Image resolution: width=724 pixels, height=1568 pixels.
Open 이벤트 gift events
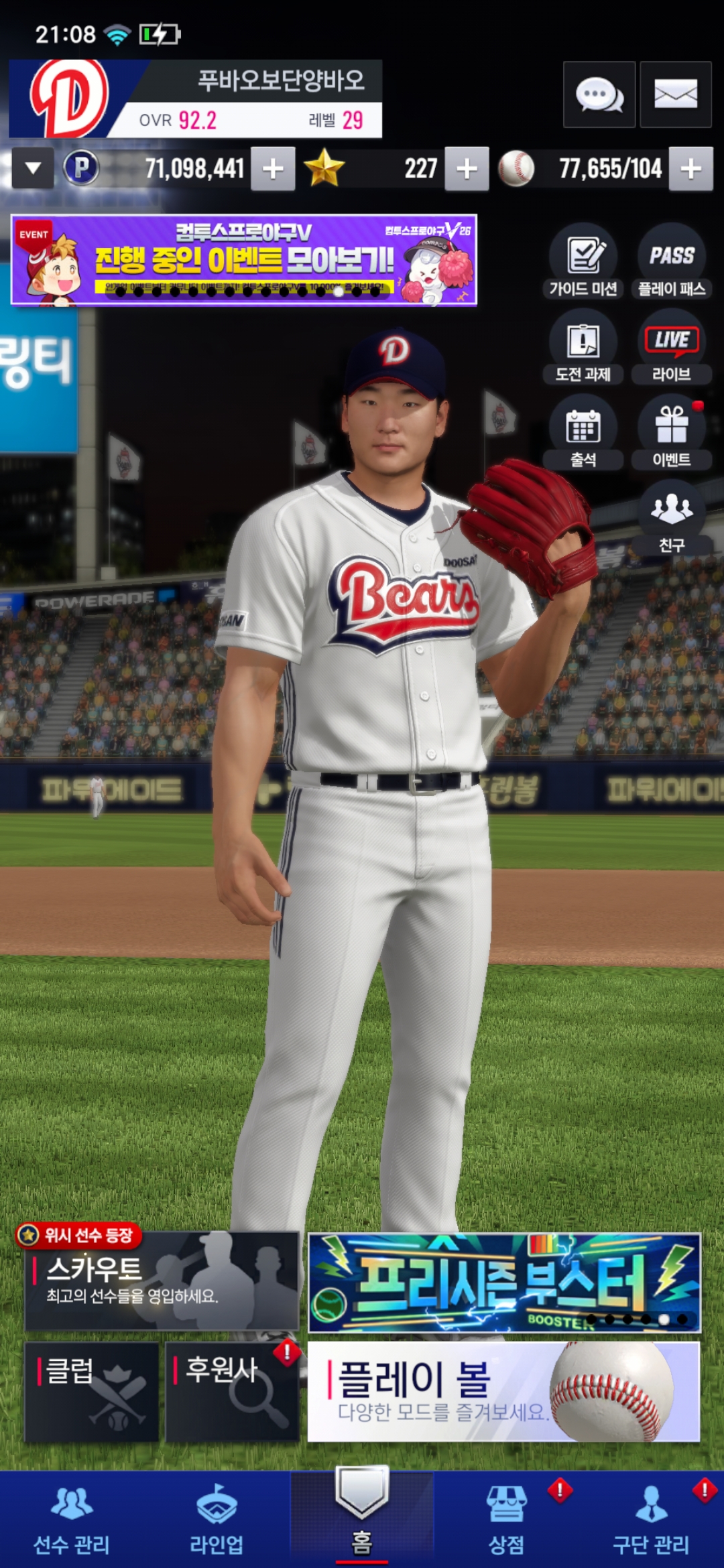(671, 433)
